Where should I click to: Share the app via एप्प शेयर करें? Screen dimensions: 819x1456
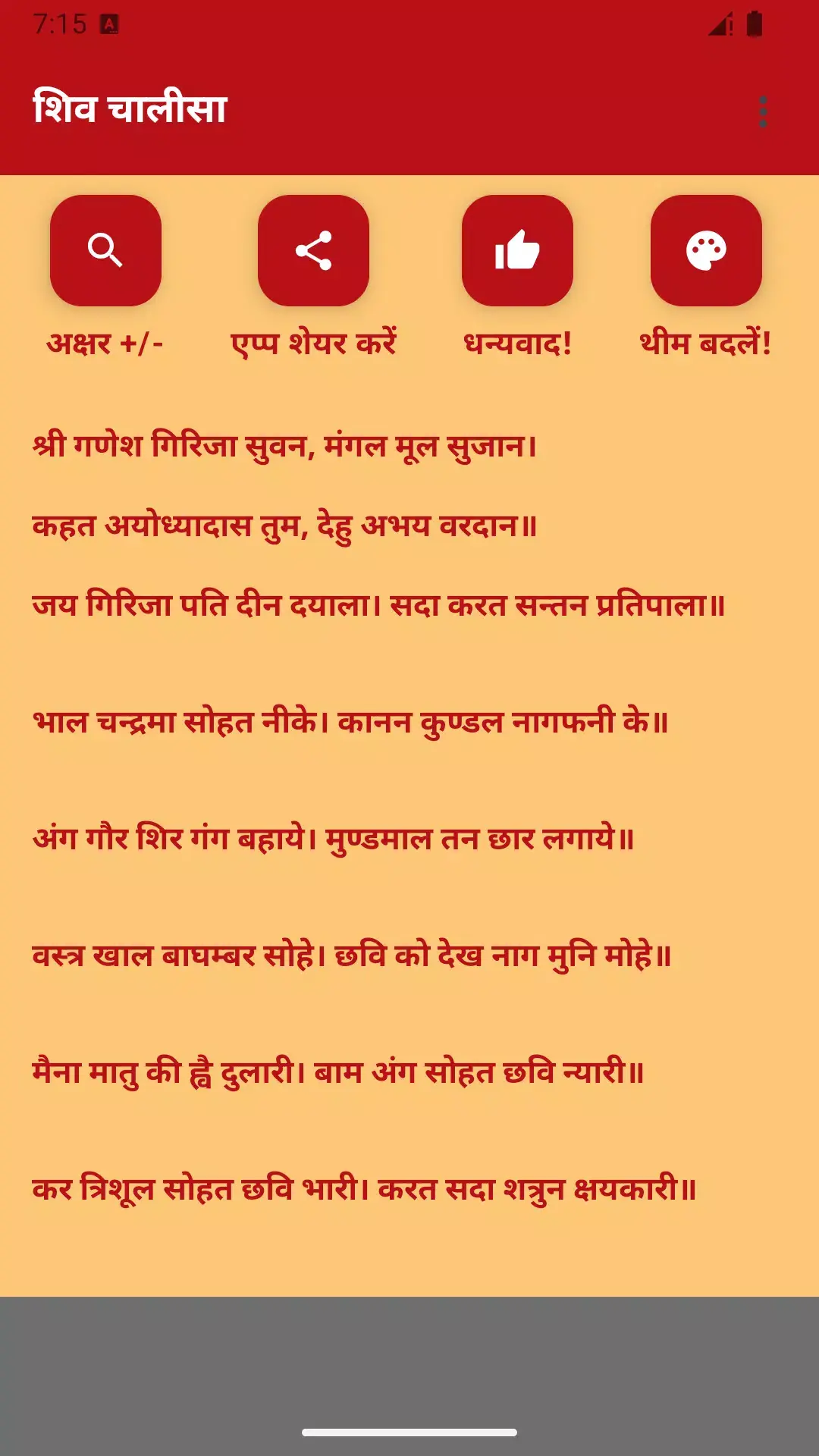tap(313, 250)
